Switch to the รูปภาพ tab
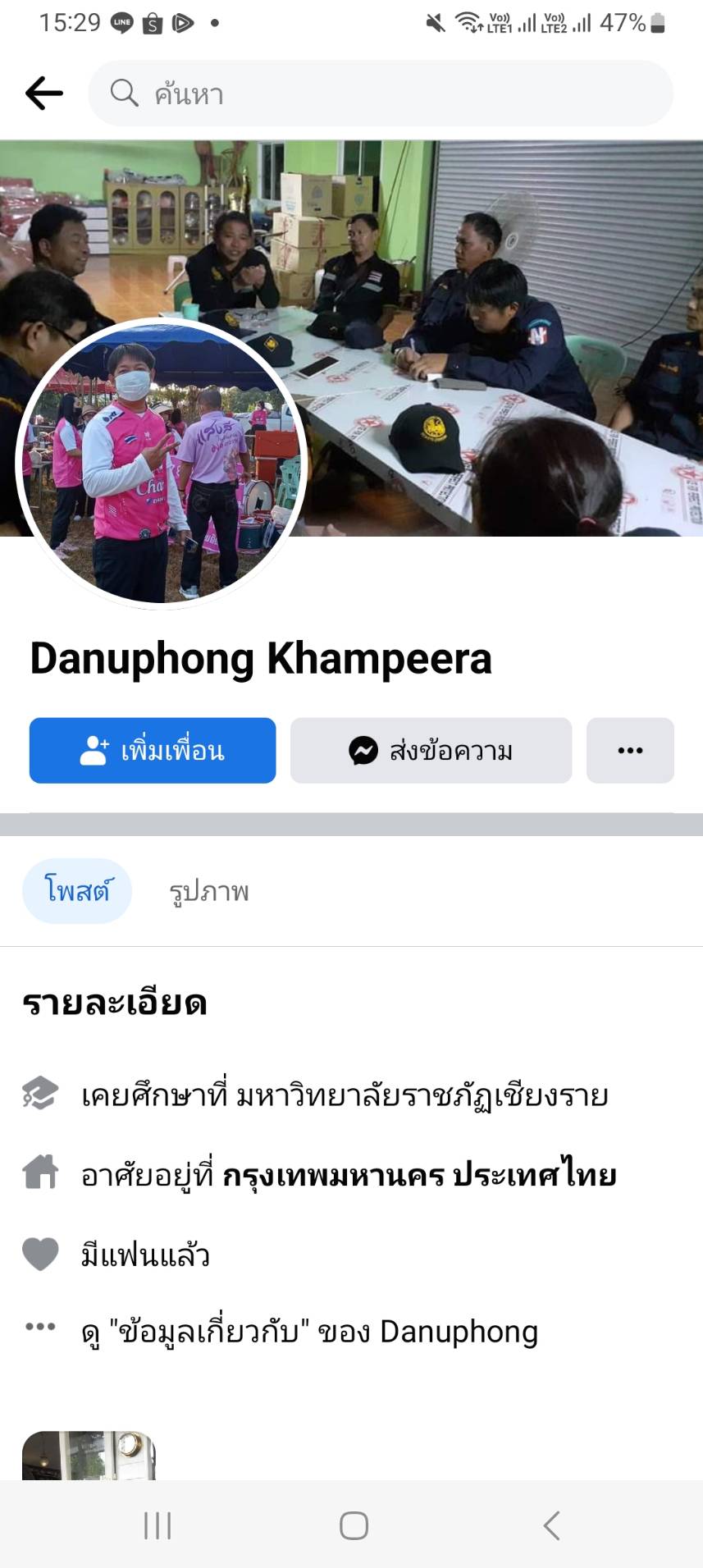This screenshot has width=703, height=1568. (208, 891)
